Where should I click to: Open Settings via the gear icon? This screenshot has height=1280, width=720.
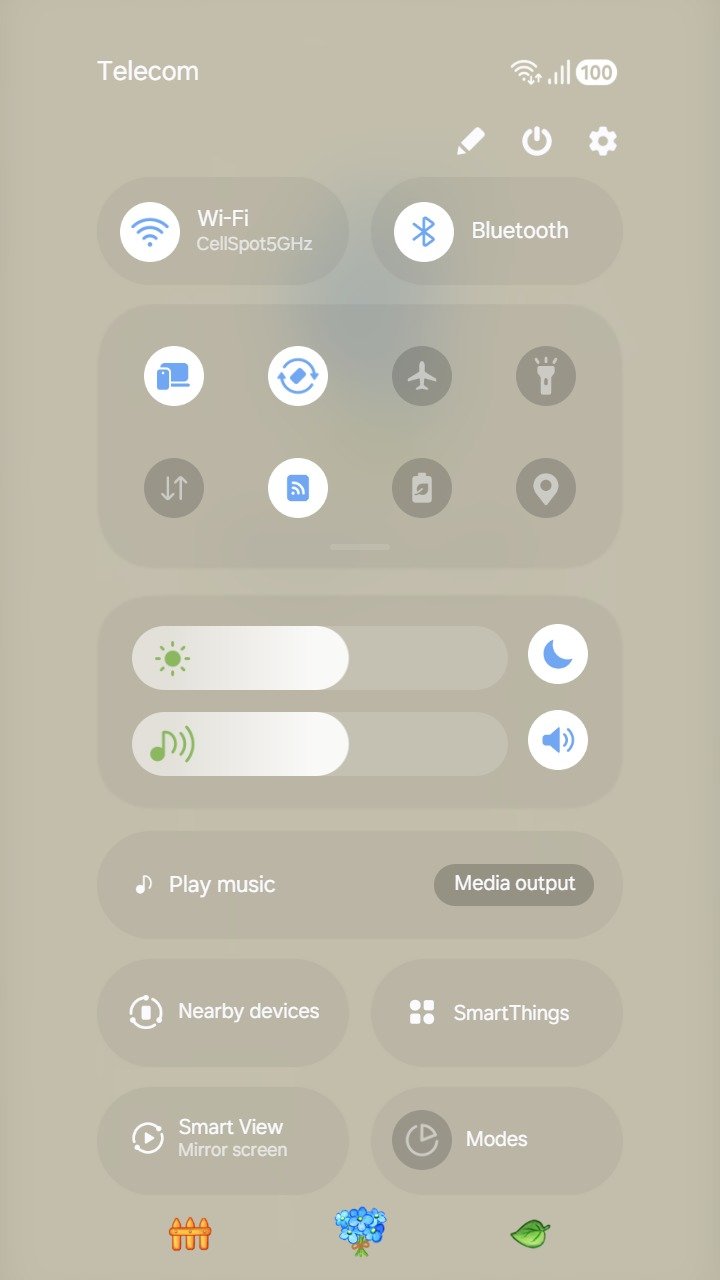click(x=602, y=142)
